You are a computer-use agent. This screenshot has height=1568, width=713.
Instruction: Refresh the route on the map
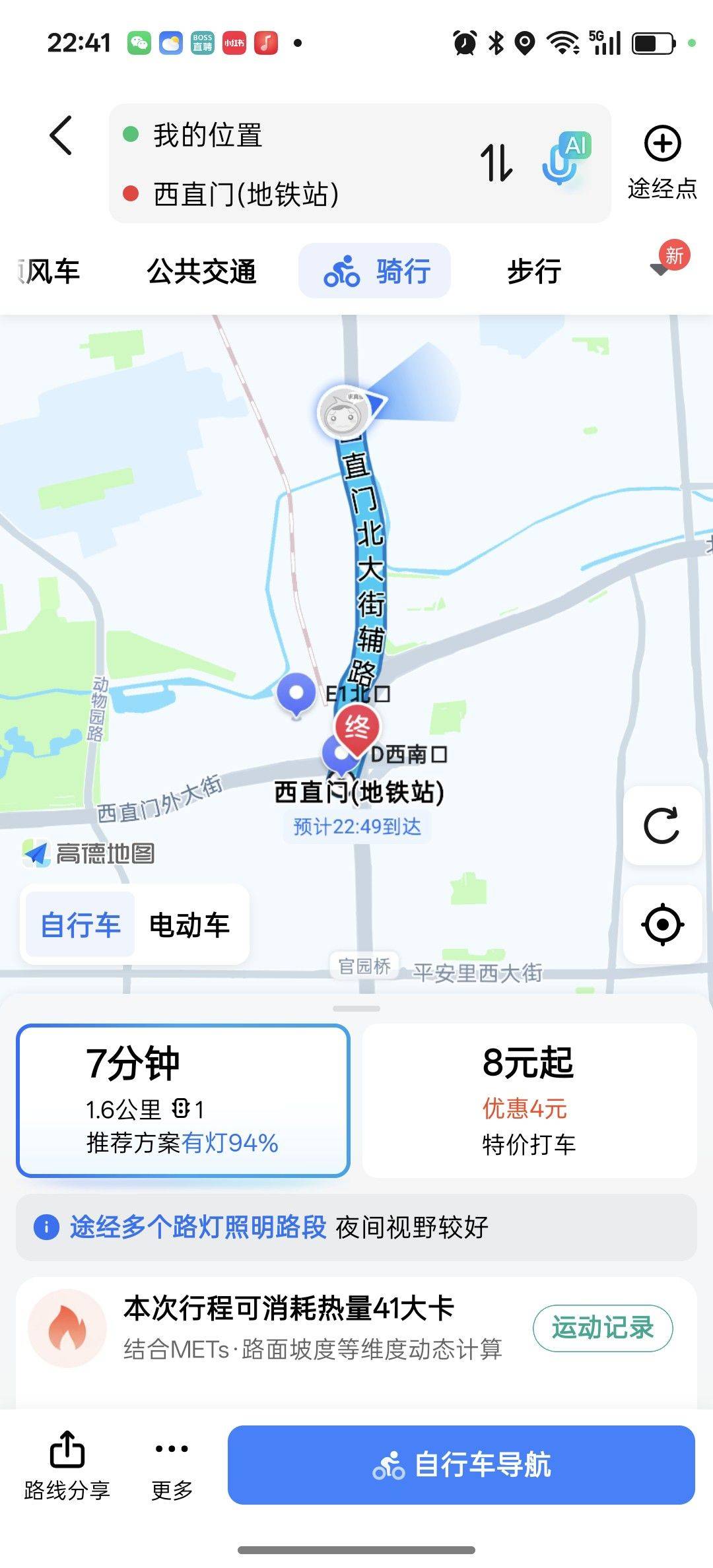click(662, 825)
